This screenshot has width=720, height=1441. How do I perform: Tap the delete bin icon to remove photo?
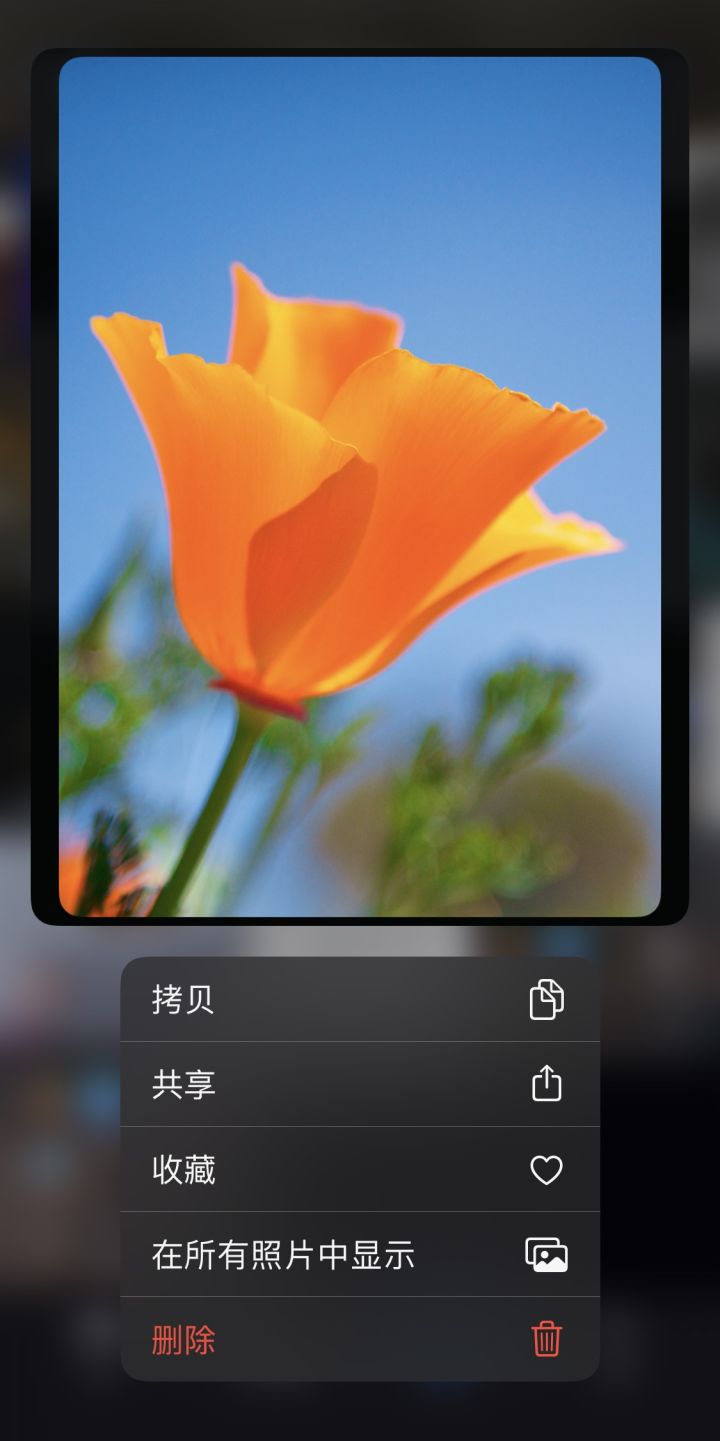click(x=546, y=1340)
